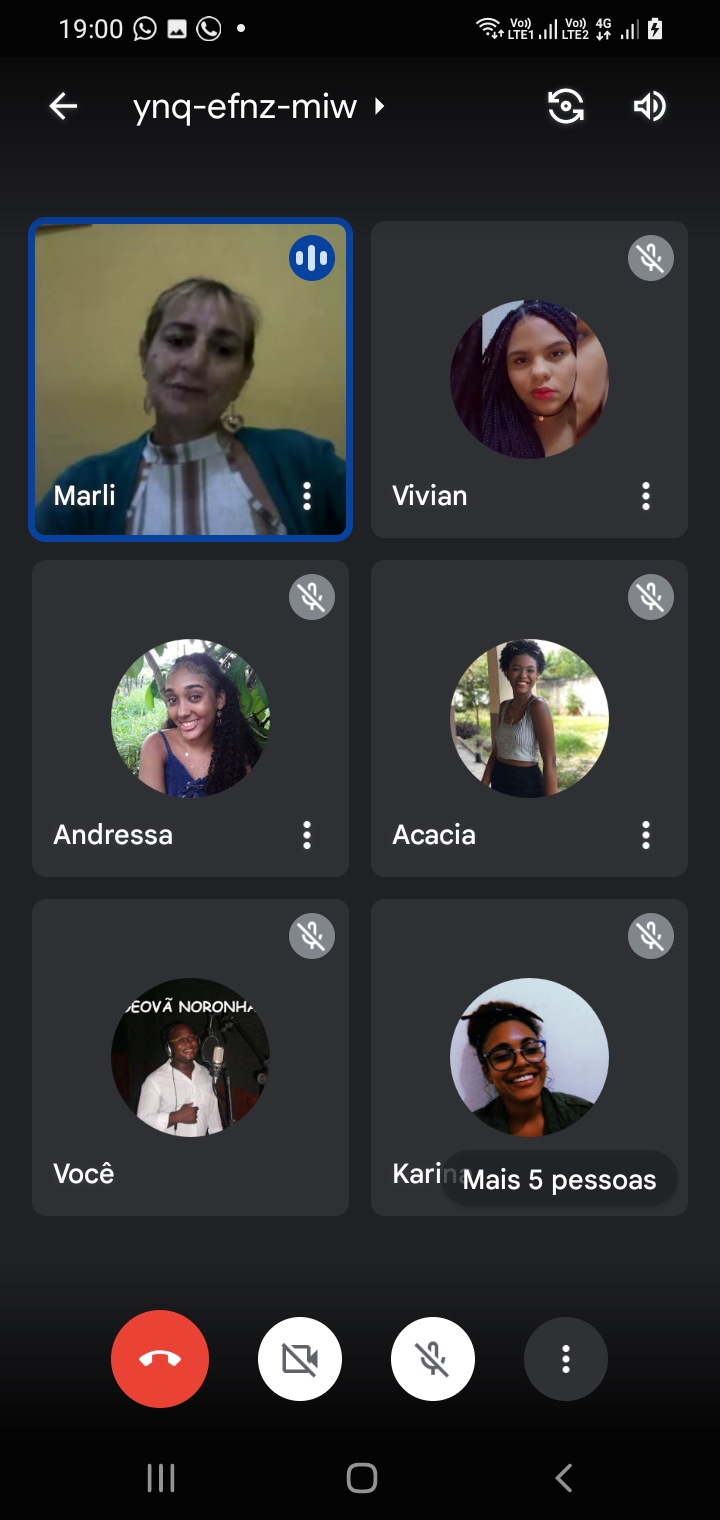Open options menu for Acacia
Screen dimensions: 720x1520
[x=646, y=835]
